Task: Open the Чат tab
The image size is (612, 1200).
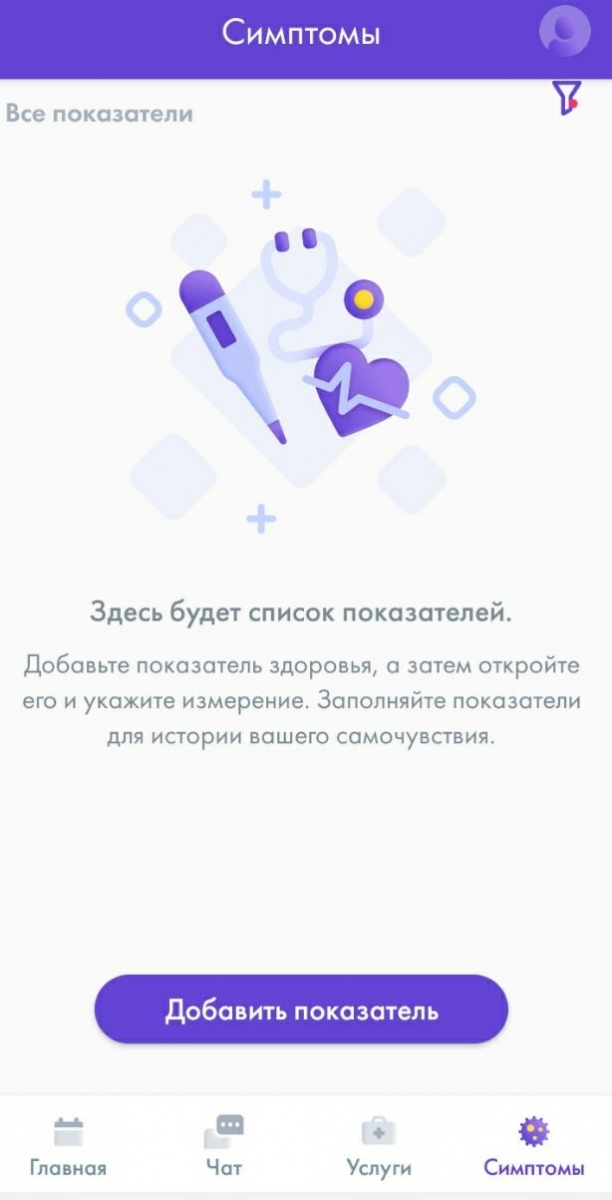Action: click(224, 1147)
